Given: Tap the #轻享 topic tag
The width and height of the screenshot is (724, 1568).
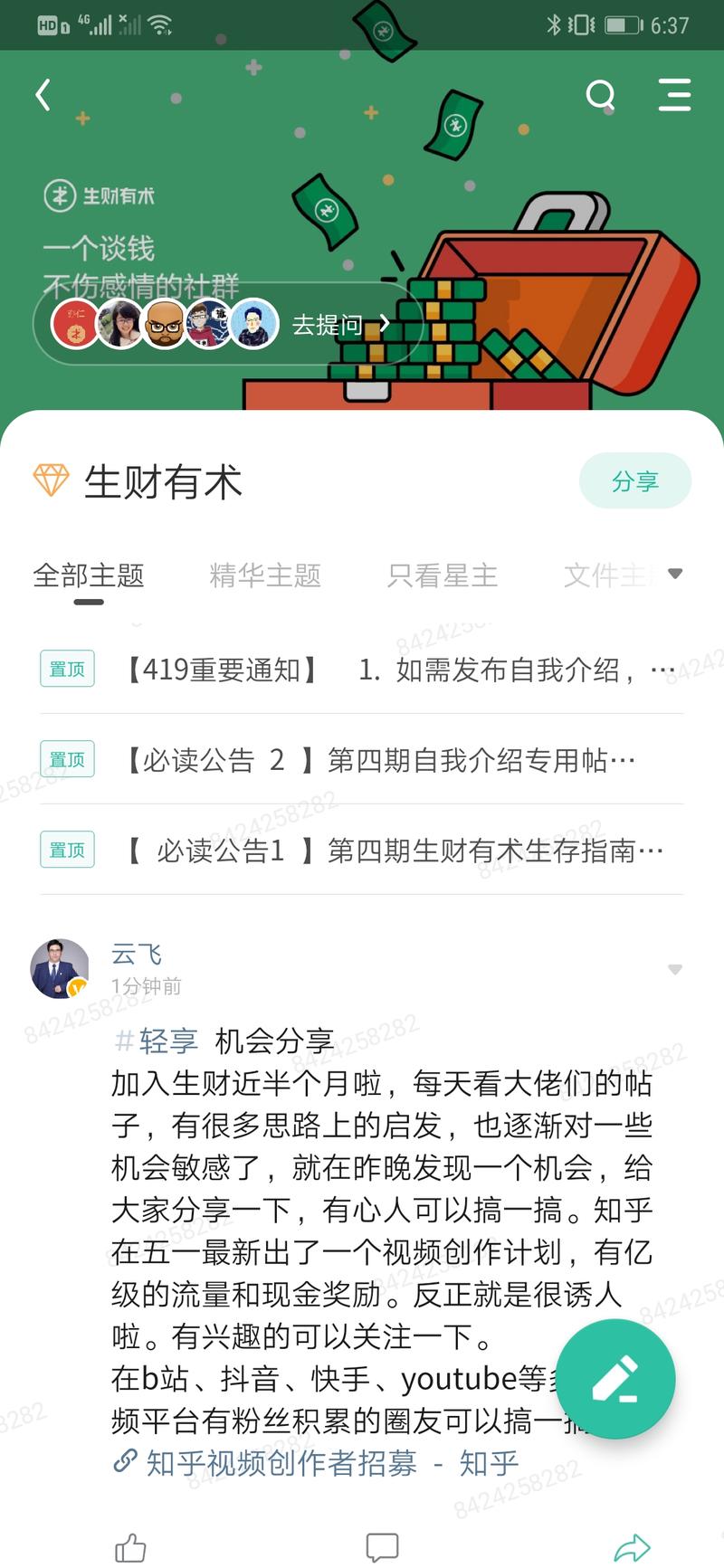Looking at the screenshot, I should tap(156, 1041).
